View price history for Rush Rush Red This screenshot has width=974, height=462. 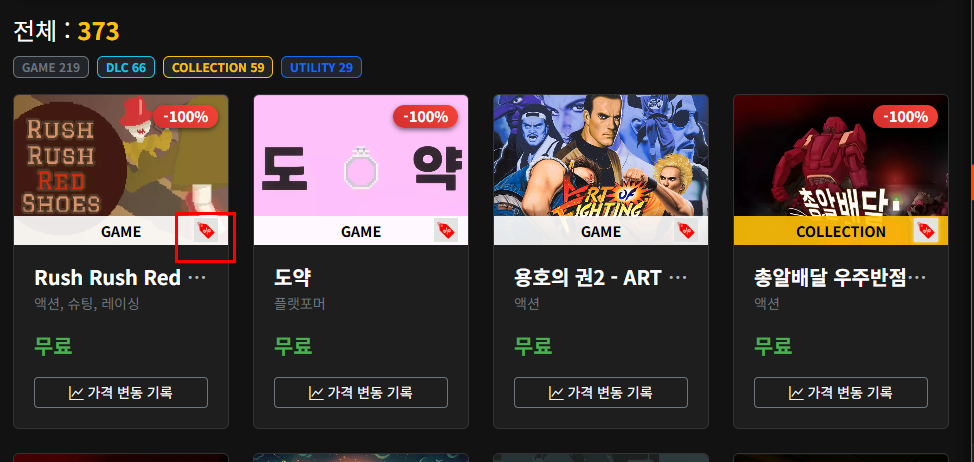tap(121, 392)
